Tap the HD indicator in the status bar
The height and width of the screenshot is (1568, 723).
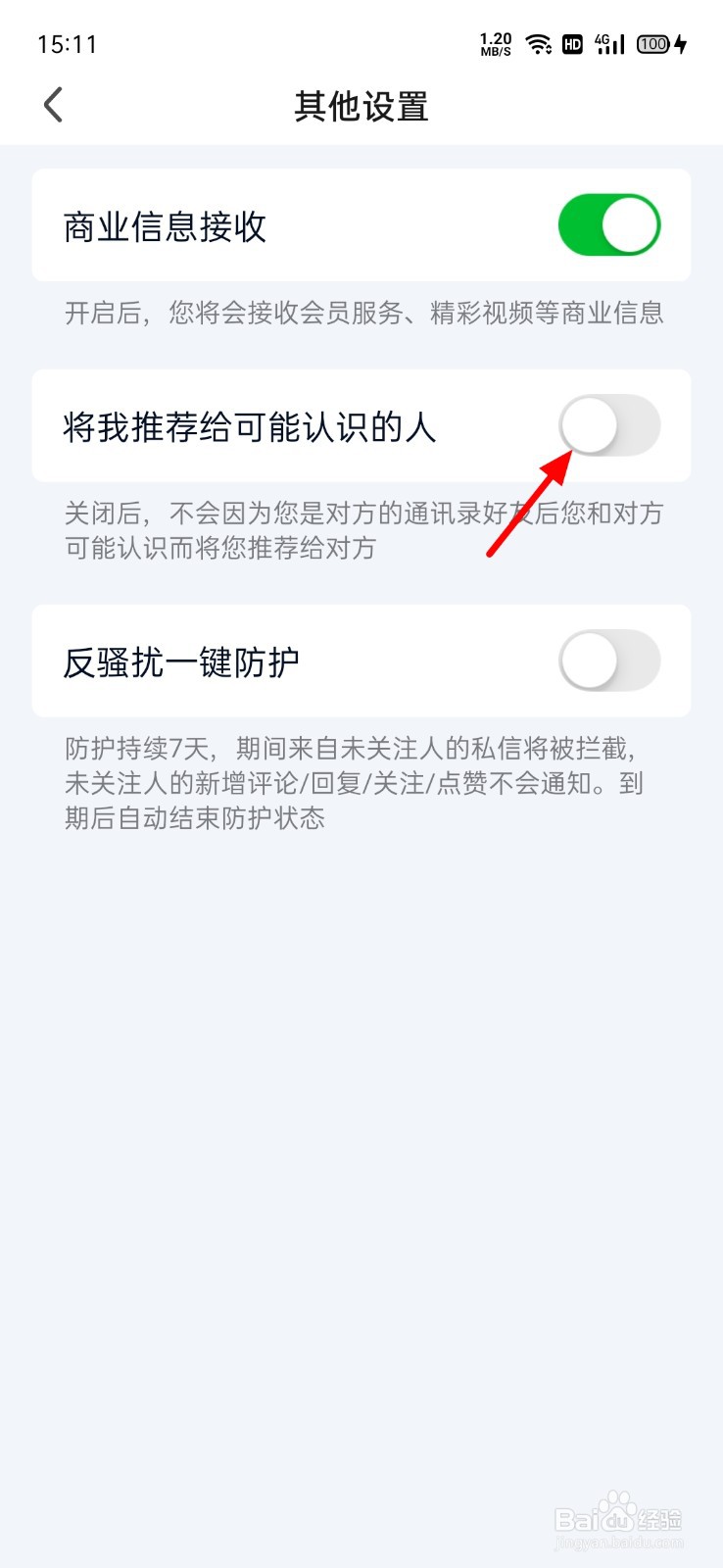coord(572,43)
